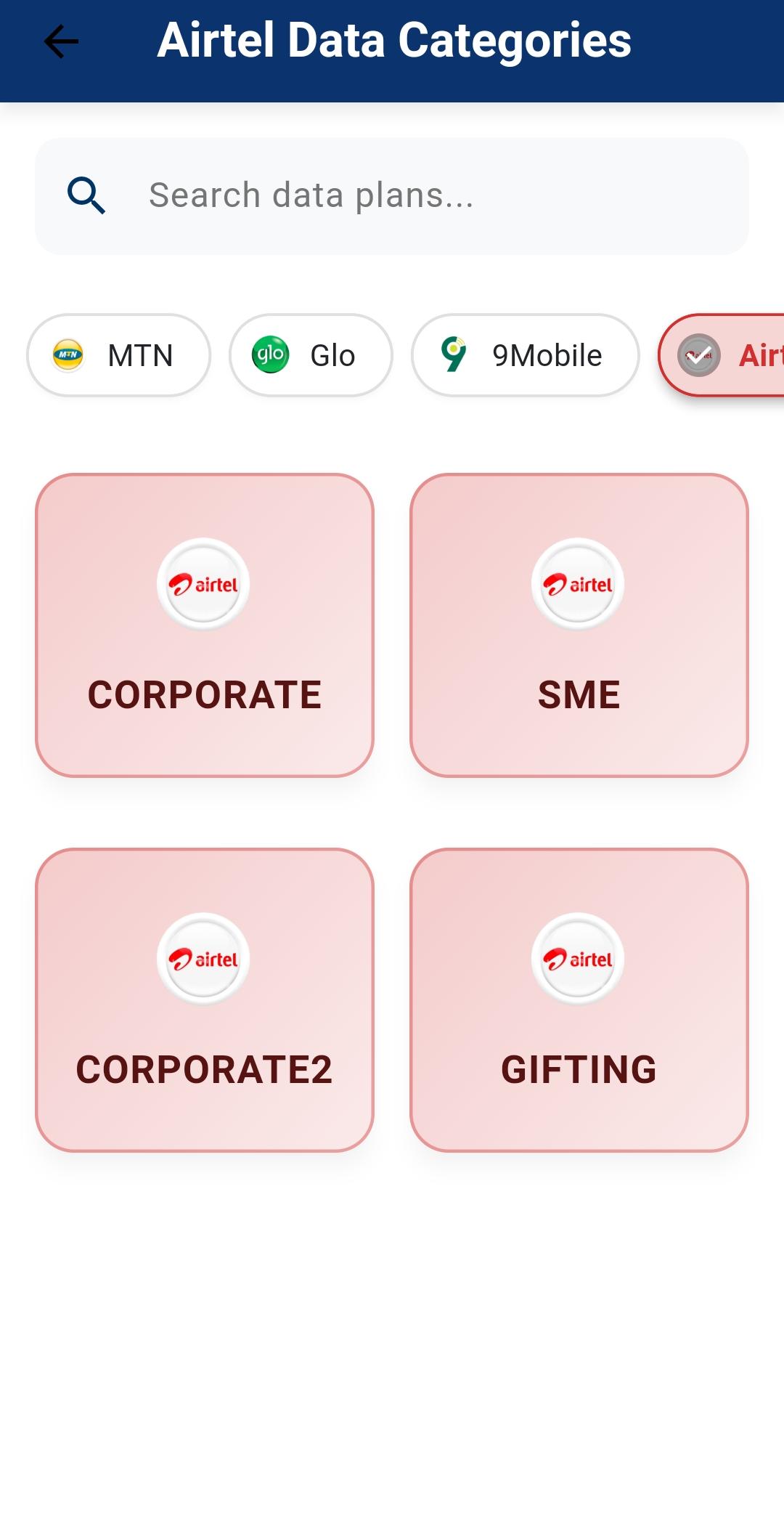
Task: Tap the Airtel logo on the GIFTING card
Action: pyautogui.click(x=579, y=958)
